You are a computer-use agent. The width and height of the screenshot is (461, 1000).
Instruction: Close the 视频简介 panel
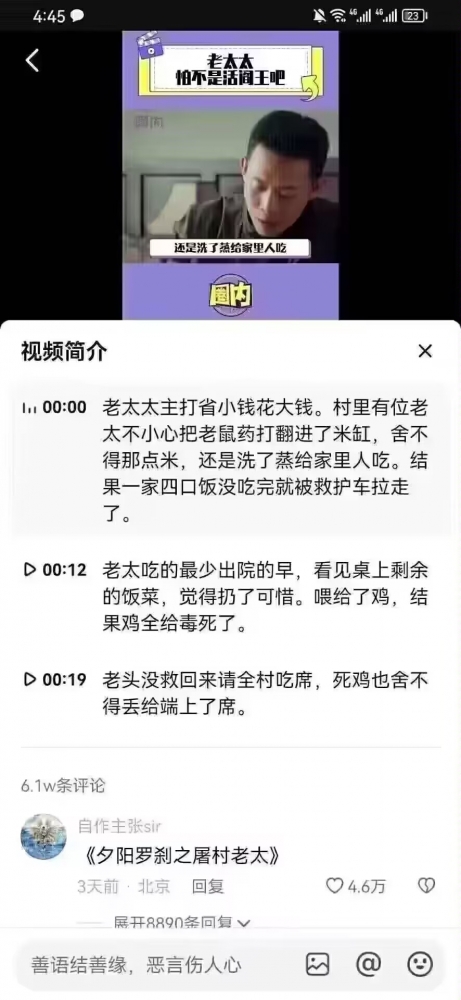point(425,351)
